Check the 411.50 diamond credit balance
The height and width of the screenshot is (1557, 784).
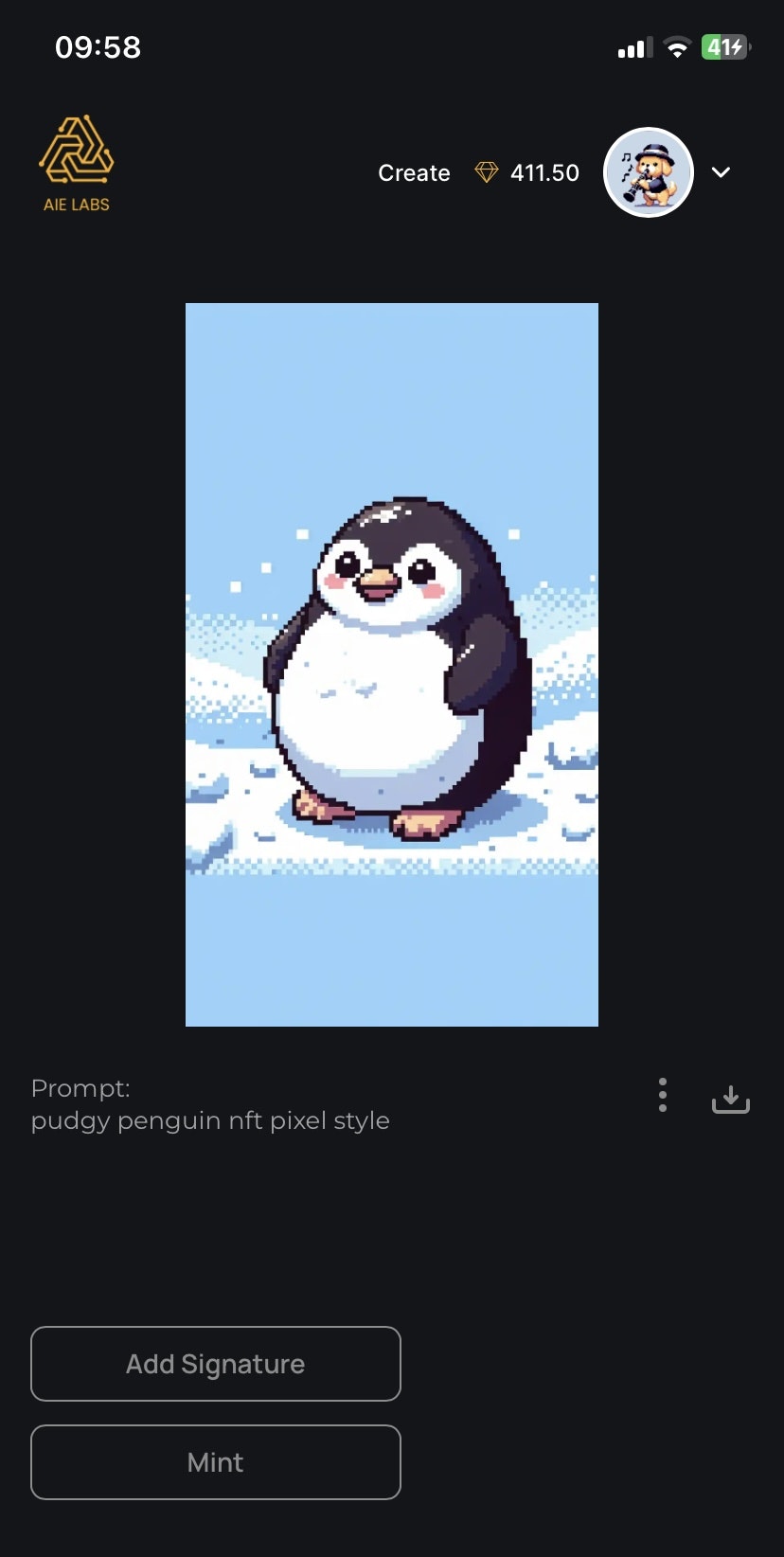point(527,173)
